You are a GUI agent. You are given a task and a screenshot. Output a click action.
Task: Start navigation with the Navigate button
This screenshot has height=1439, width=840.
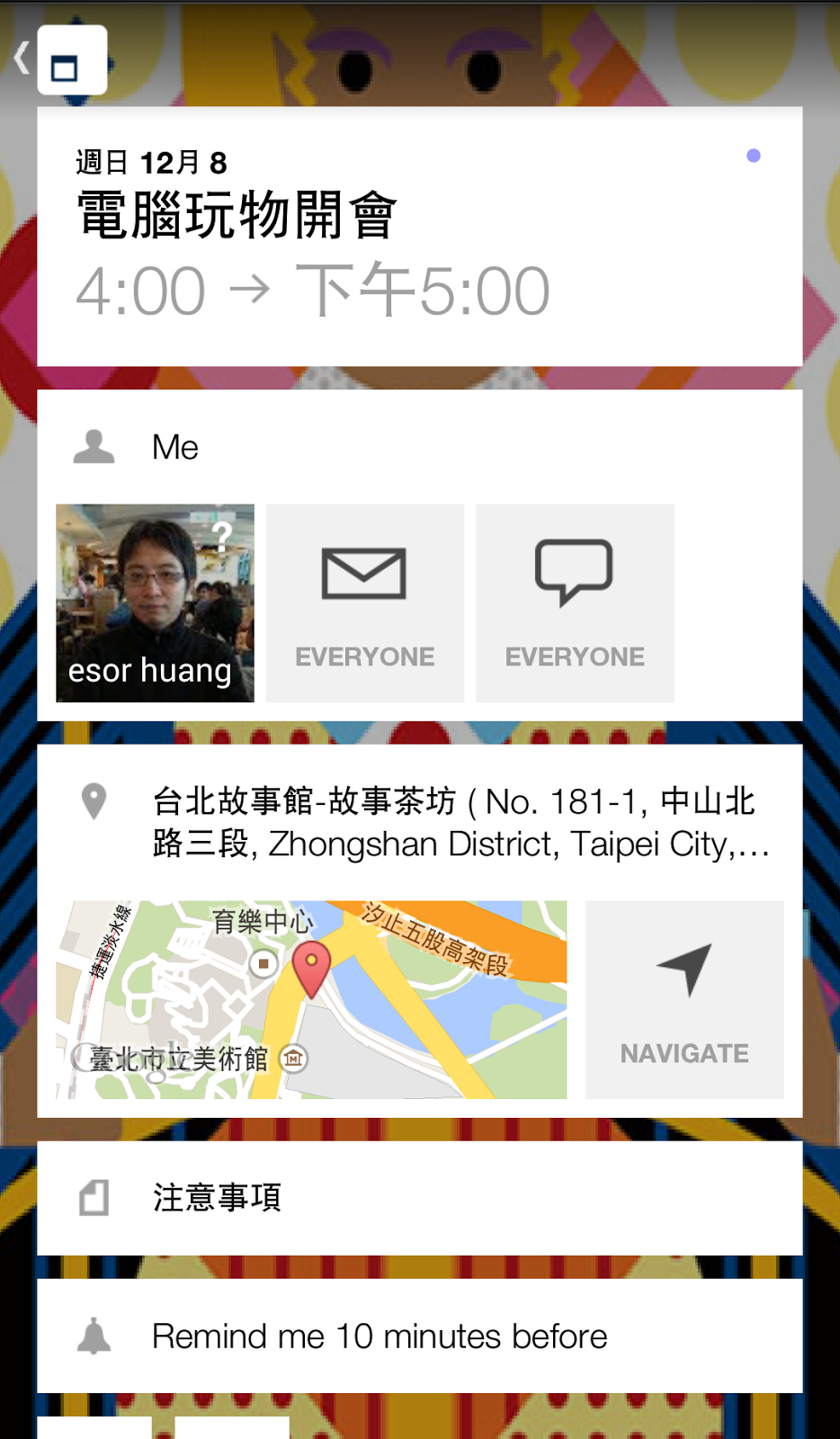684,999
